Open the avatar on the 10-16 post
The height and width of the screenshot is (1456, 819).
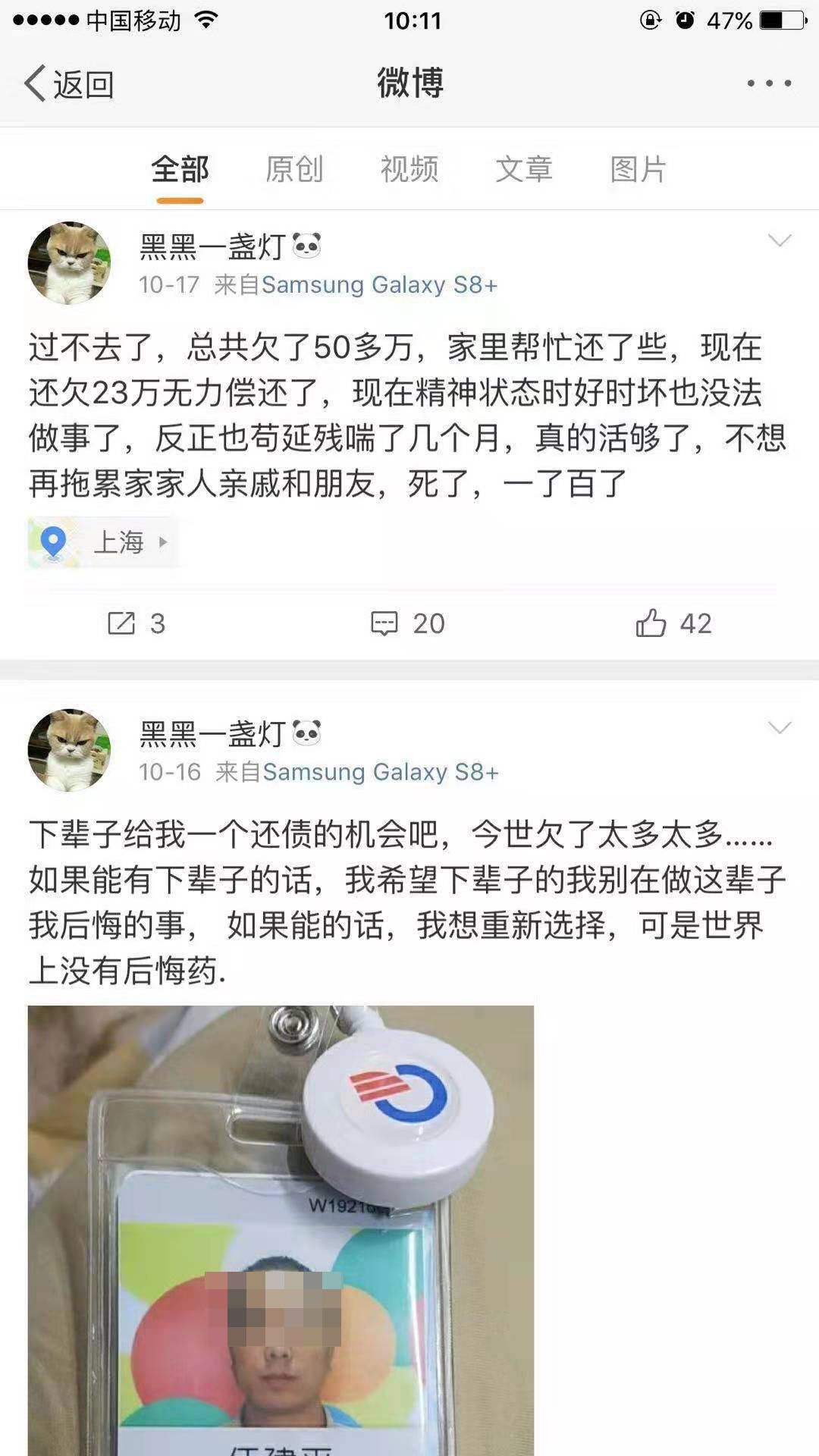click(x=69, y=751)
